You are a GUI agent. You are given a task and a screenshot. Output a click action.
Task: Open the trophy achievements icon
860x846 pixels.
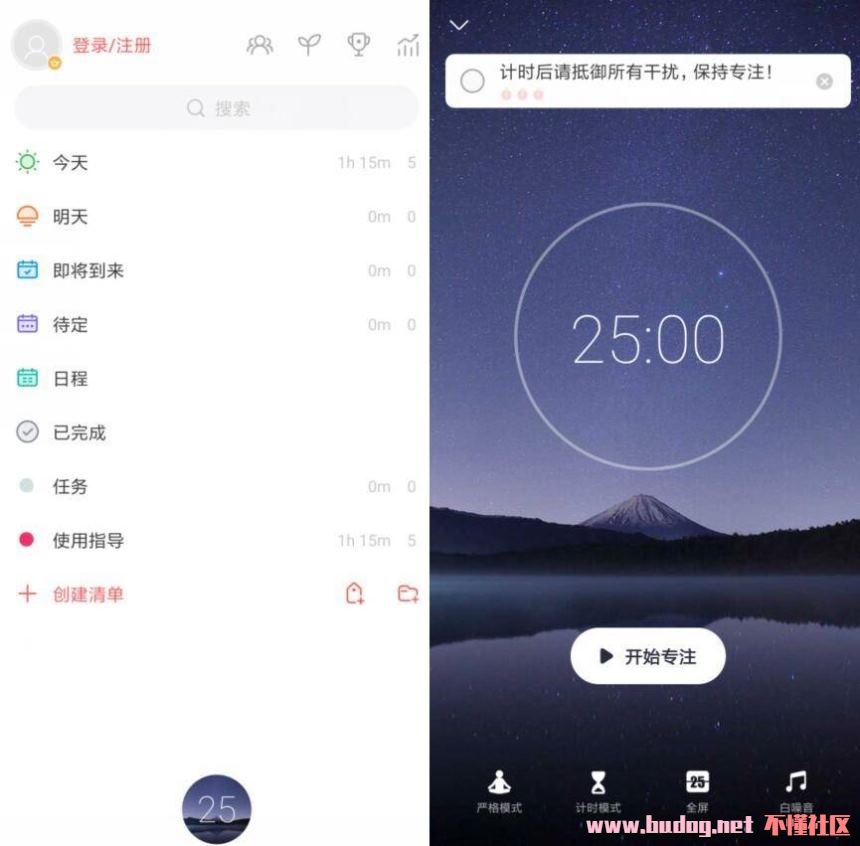click(358, 45)
